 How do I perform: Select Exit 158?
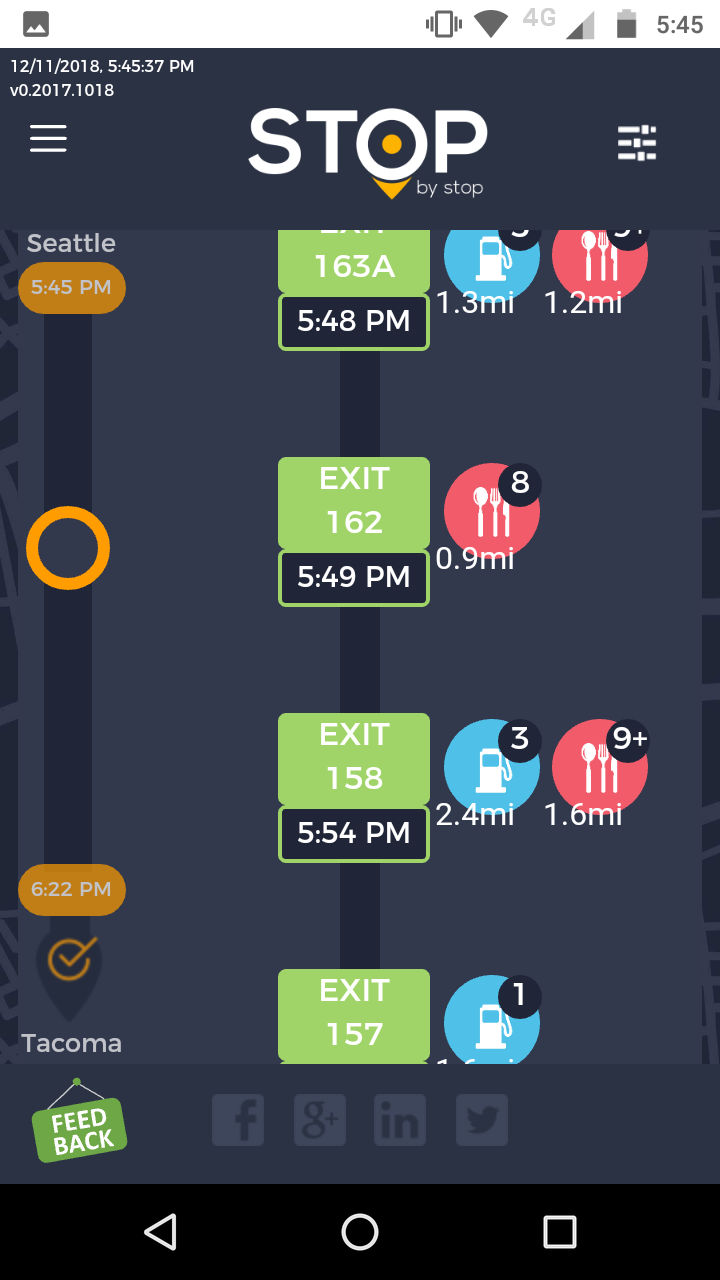pyautogui.click(x=354, y=759)
